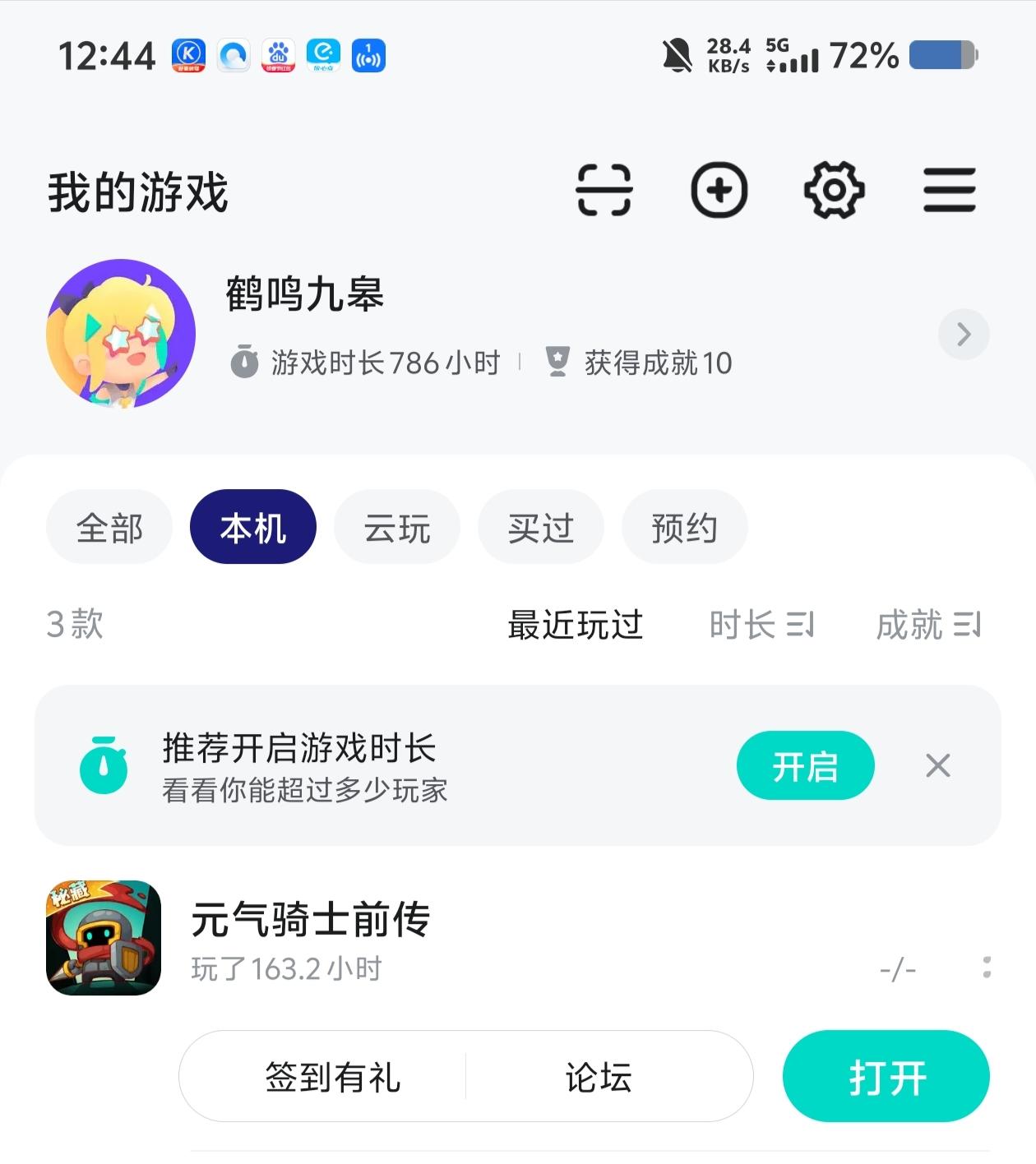The width and height of the screenshot is (1036, 1164).
Task: Sort the list by 时长
Action: (761, 625)
